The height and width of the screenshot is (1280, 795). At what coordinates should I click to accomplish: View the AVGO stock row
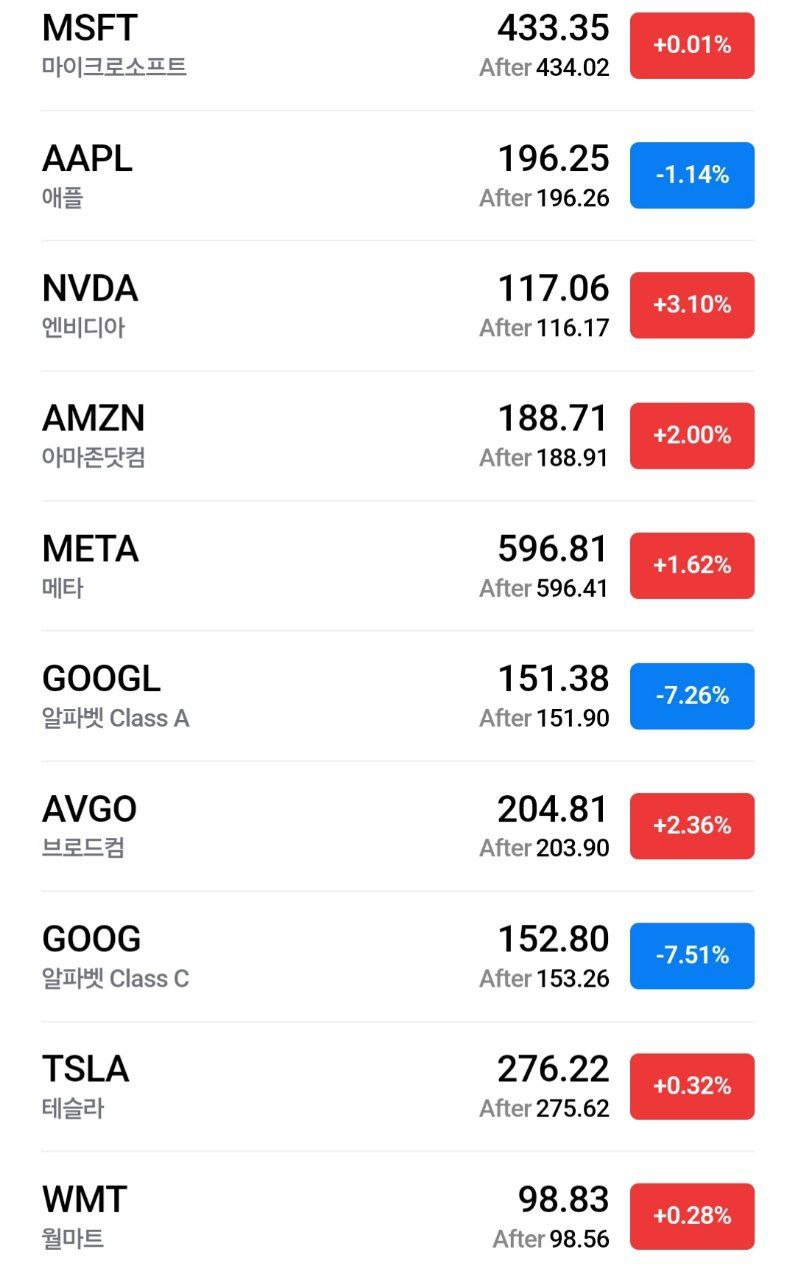[x=300, y=825]
